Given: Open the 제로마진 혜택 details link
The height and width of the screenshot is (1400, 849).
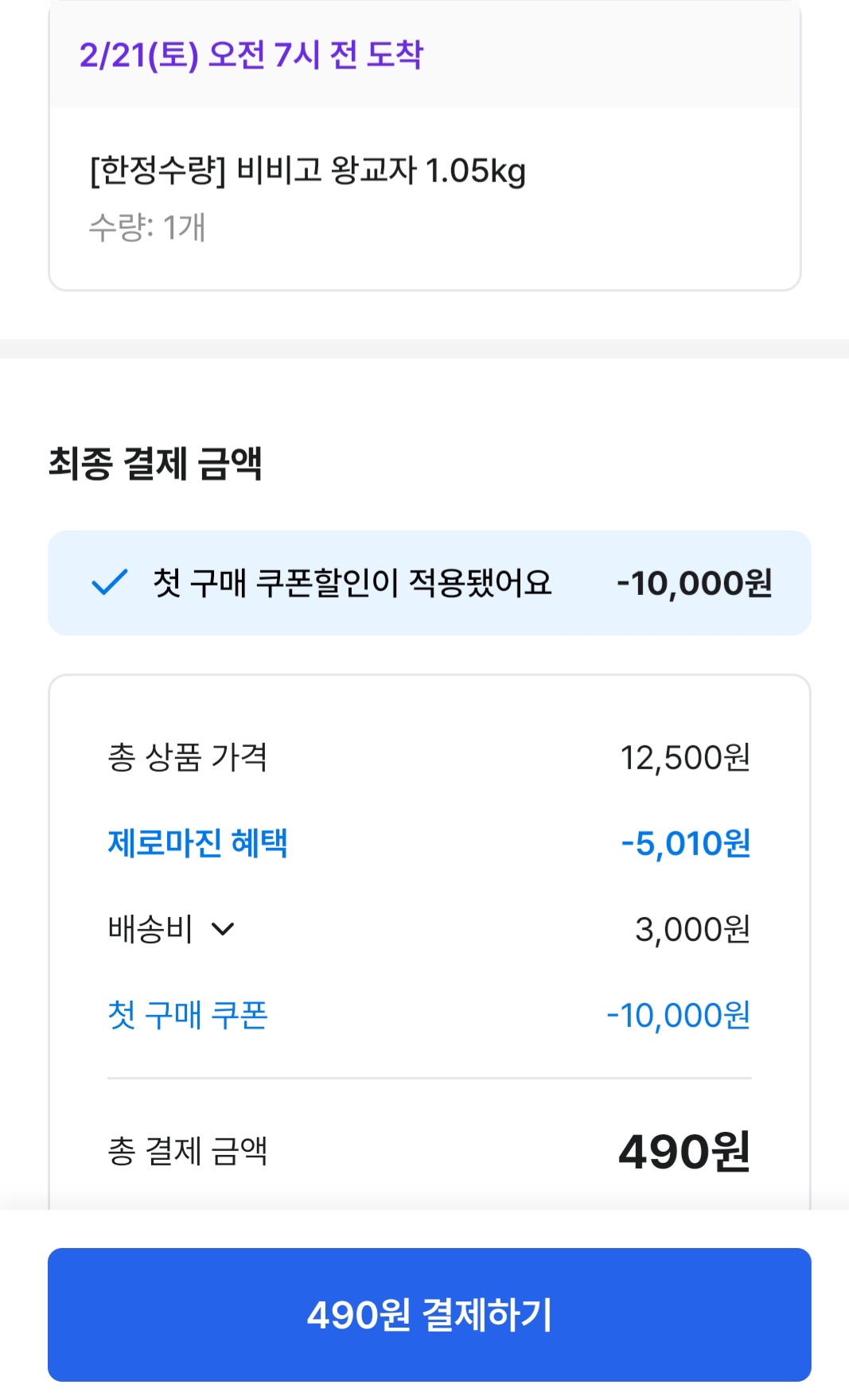Looking at the screenshot, I should [198, 846].
